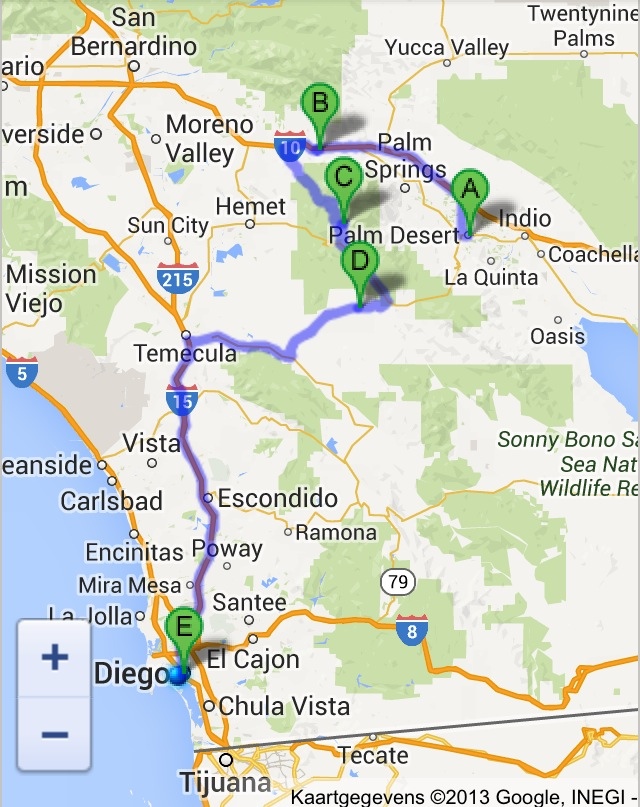Zoom out with the minus button
Screen dimensions: 640x807
pyautogui.click(x=54, y=734)
